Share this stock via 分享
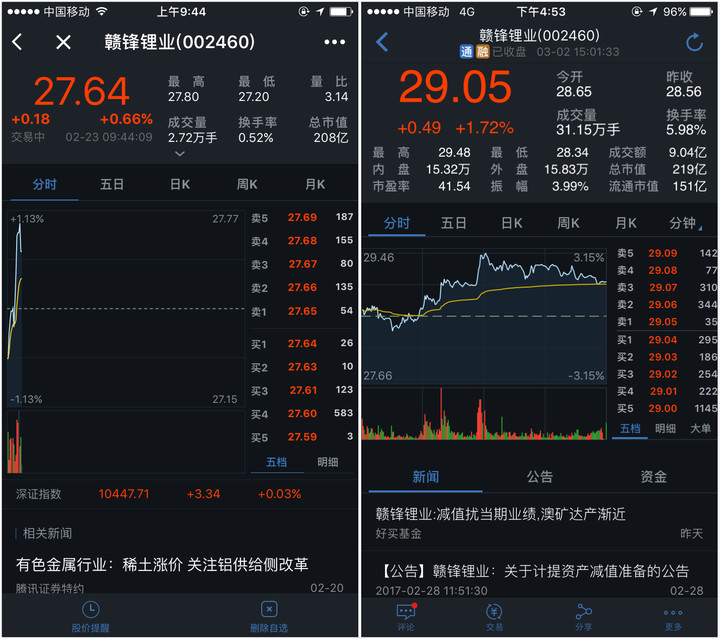The image size is (720, 639). click(x=584, y=617)
